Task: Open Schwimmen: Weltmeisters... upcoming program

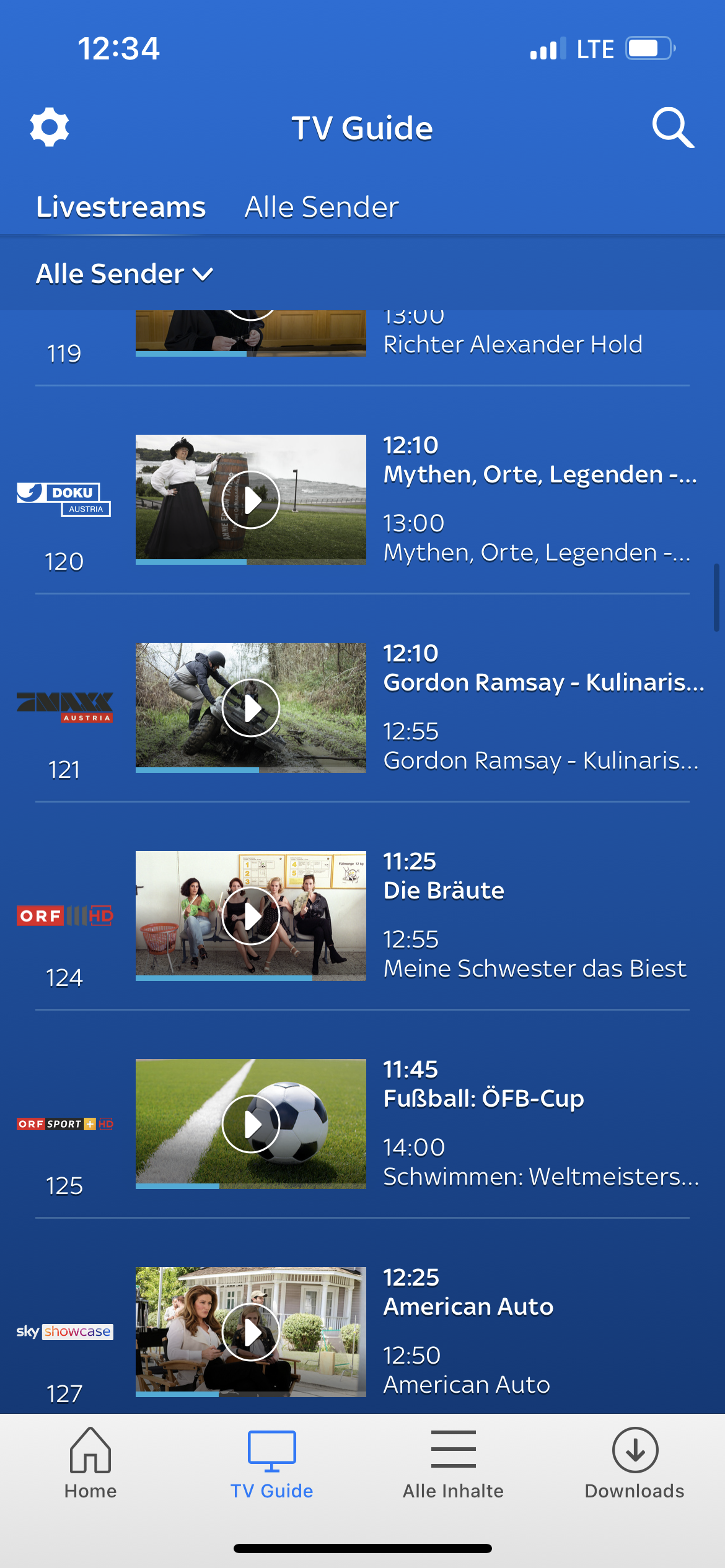Action: 541,1176
